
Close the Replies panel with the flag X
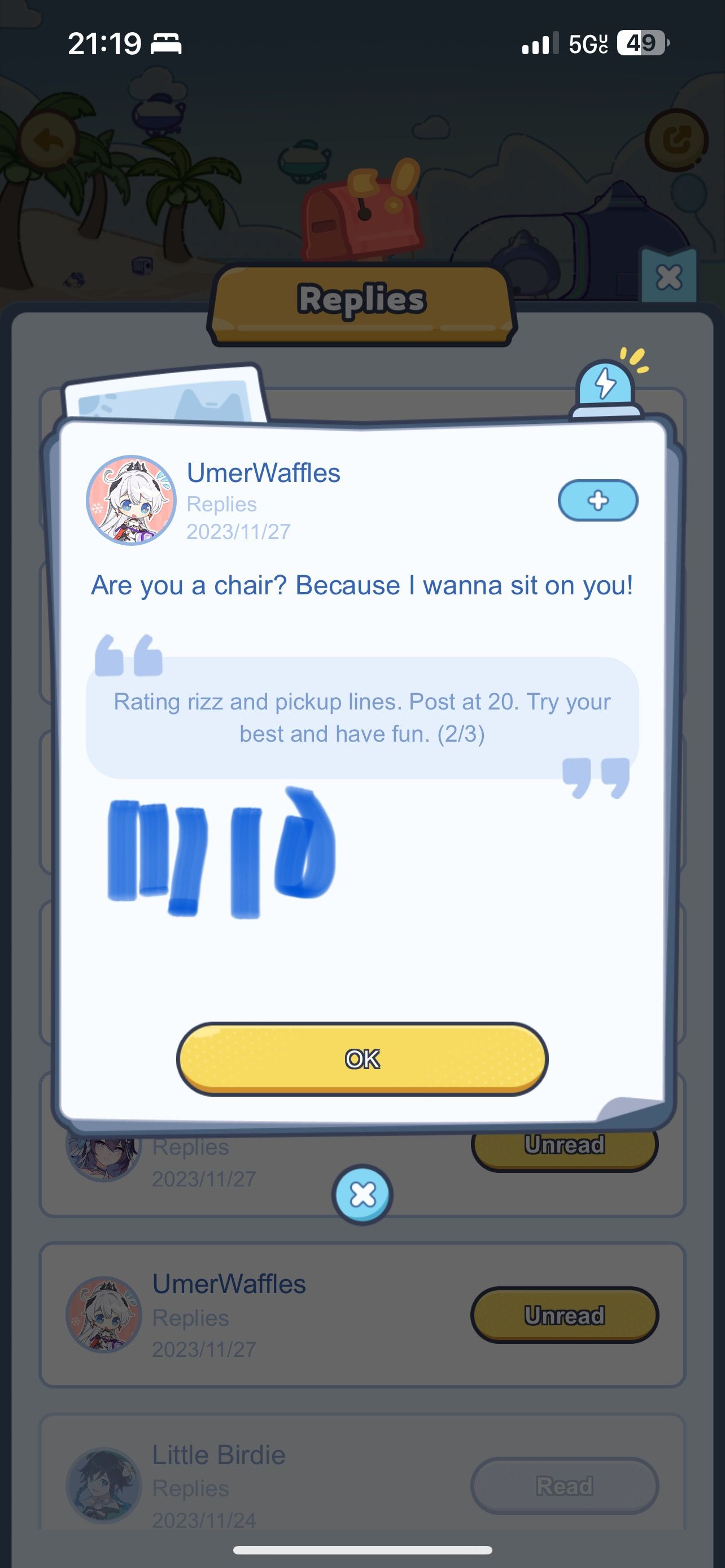(669, 278)
